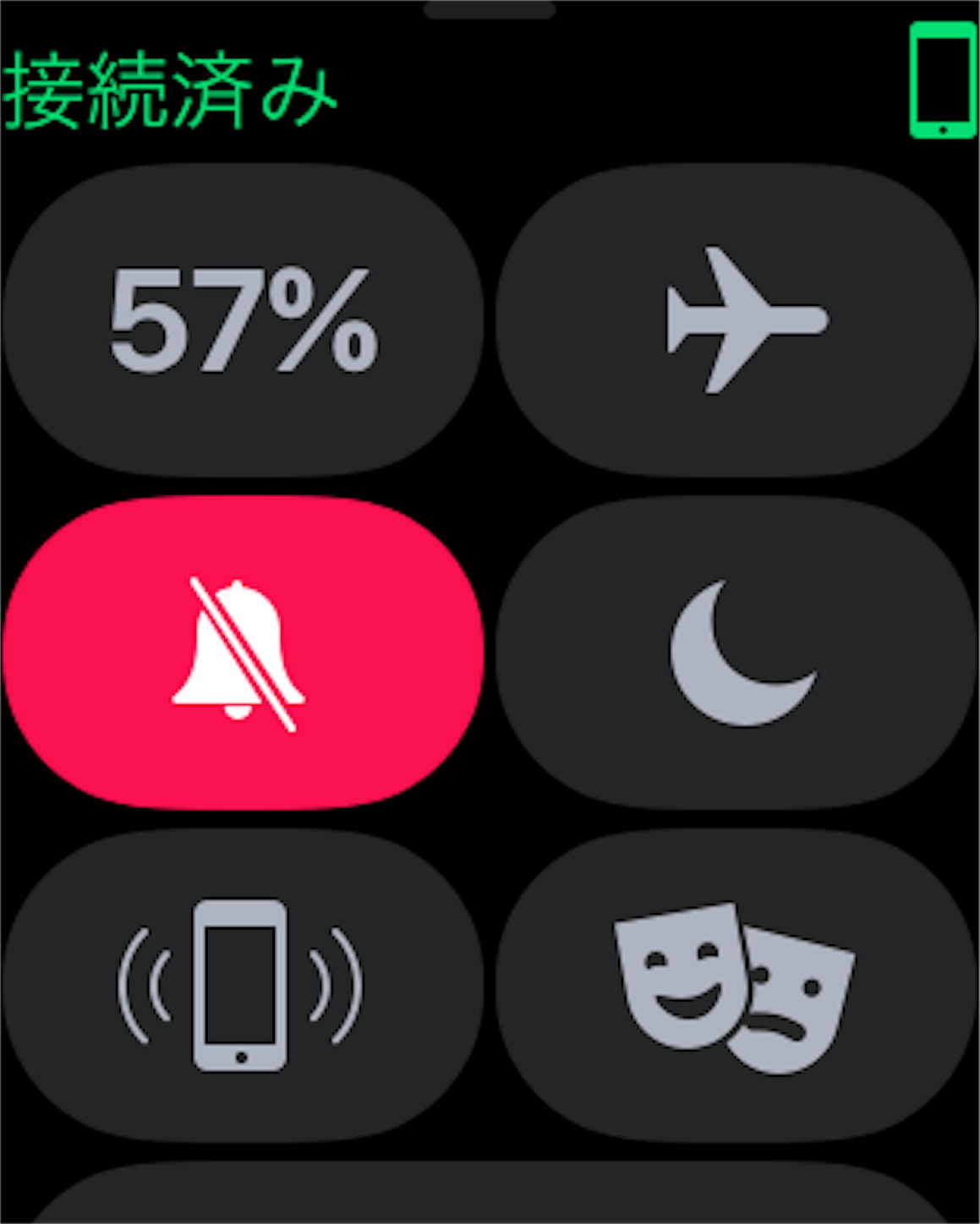Enable Do Not Disturb moon
The height and width of the screenshot is (1224, 980).
tap(737, 653)
